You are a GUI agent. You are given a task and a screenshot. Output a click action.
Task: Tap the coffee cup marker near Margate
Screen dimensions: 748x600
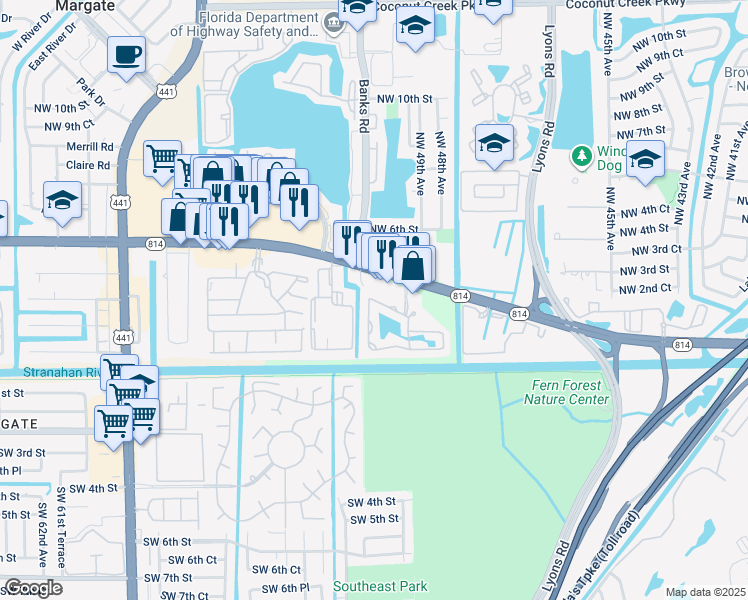click(x=126, y=56)
